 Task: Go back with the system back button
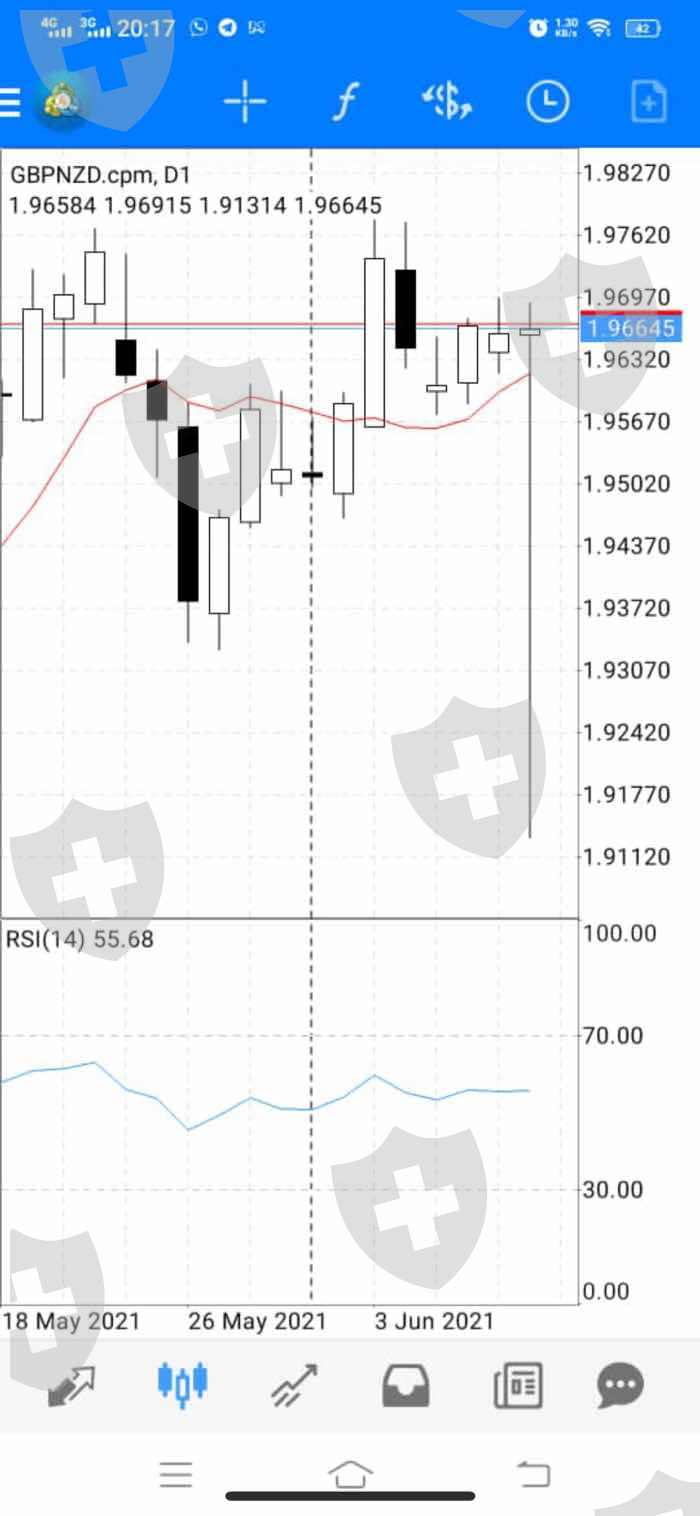[533, 1473]
